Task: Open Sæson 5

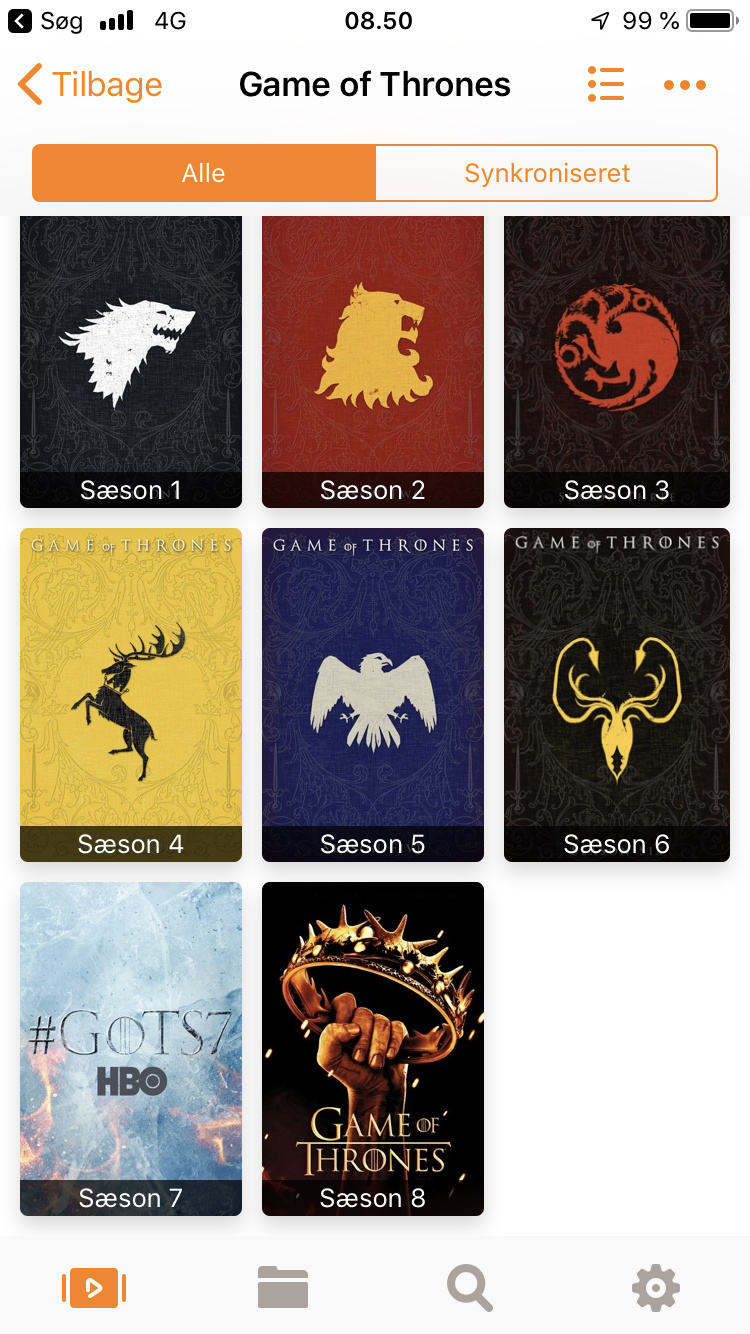Action: click(x=373, y=694)
